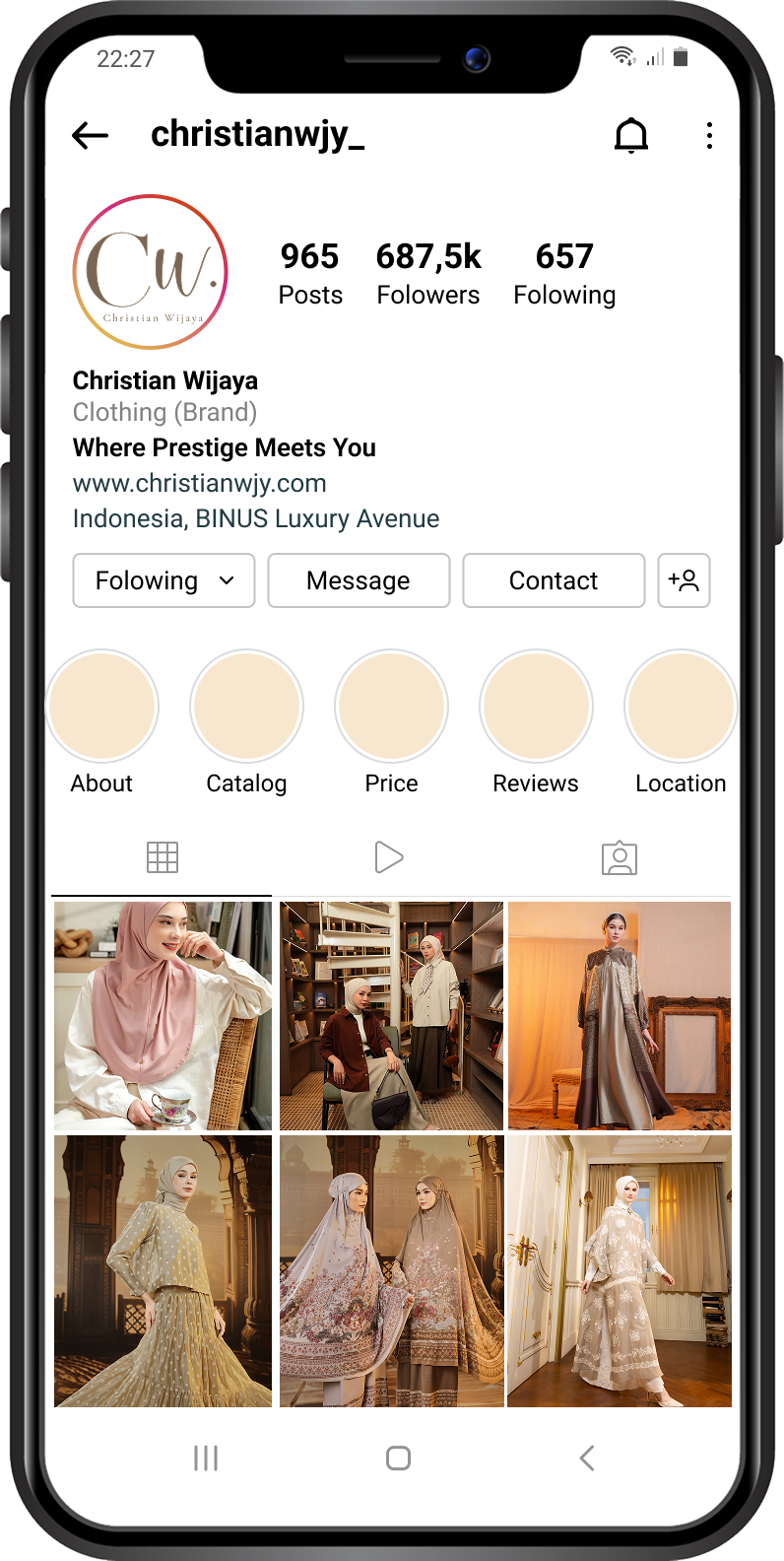Switch to the reels video tab
Image resolution: width=784 pixels, height=1561 pixels.
(389, 857)
